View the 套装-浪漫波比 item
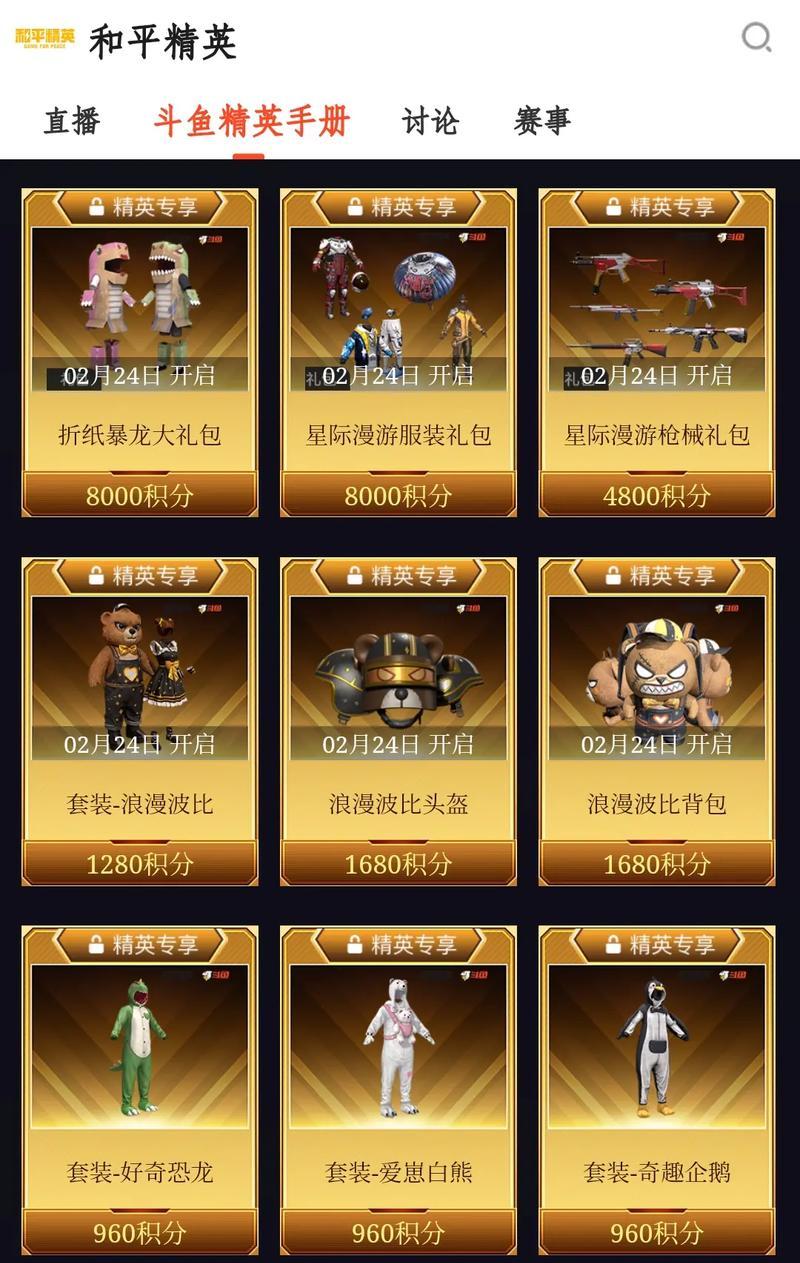This screenshot has height=1263, width=800. pos(140,721)
